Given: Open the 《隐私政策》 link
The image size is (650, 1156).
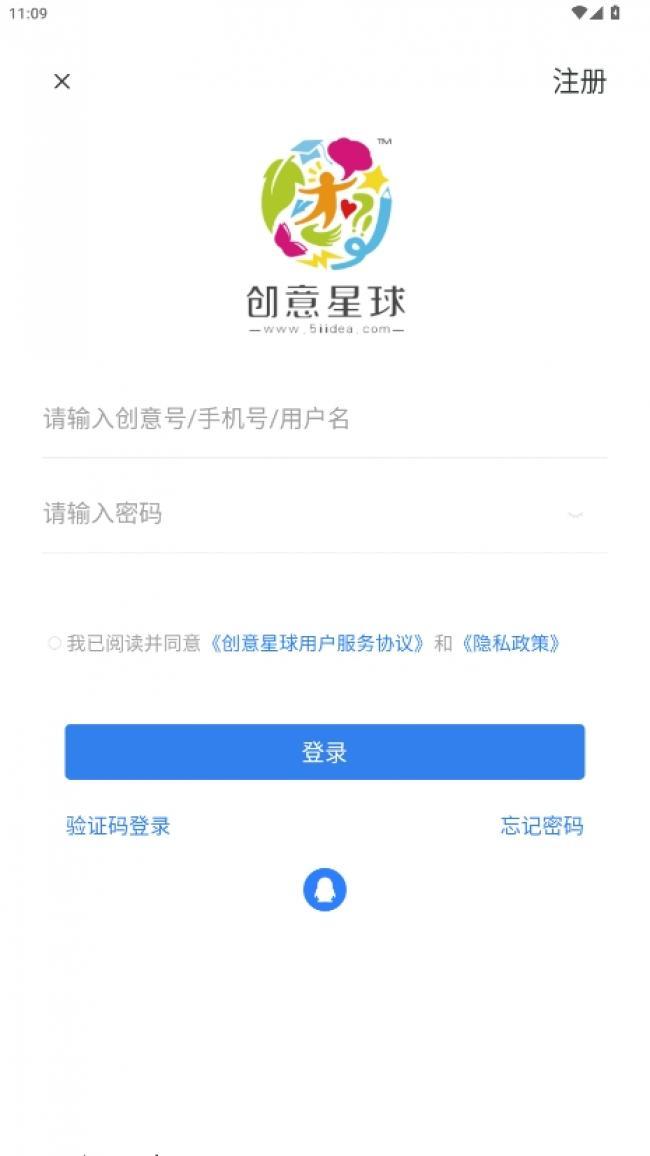Looking at the screenshot, I should [511, 644].
